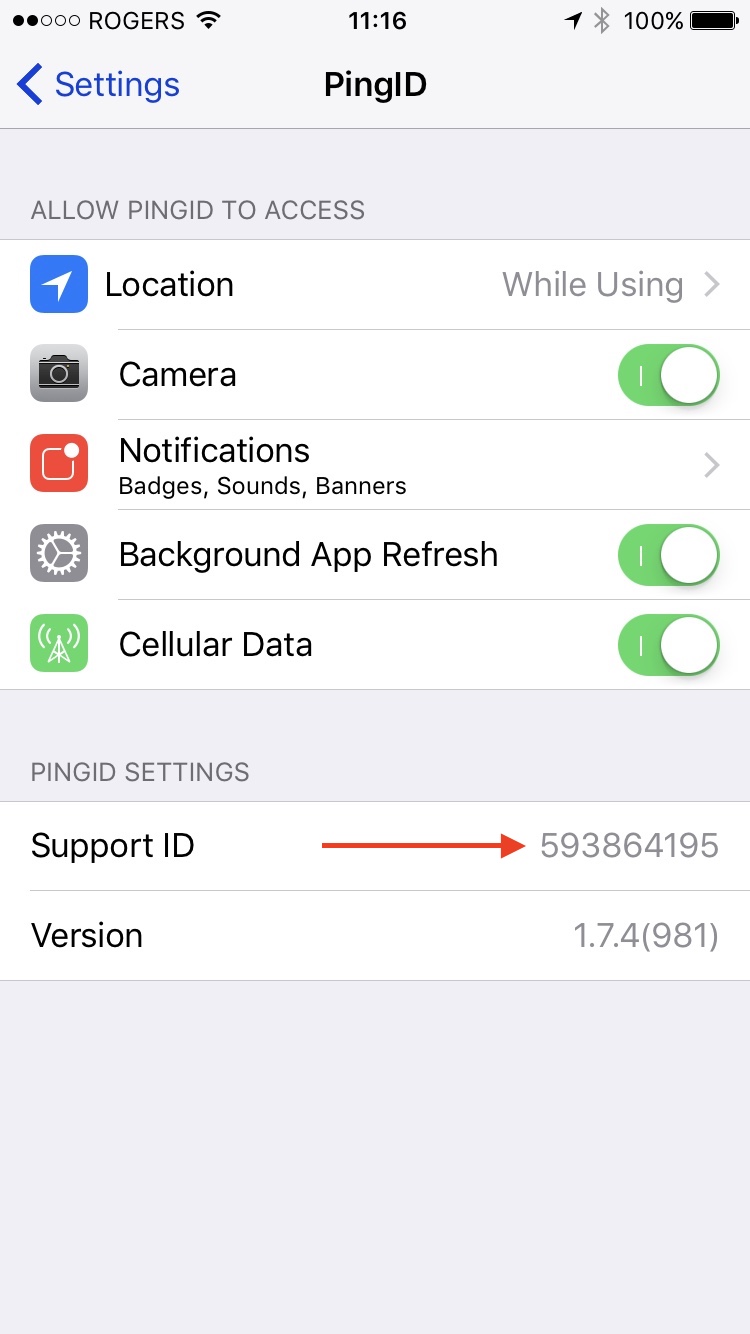
Task: Tap the red Notifications icon
Action: pos(58,463)
